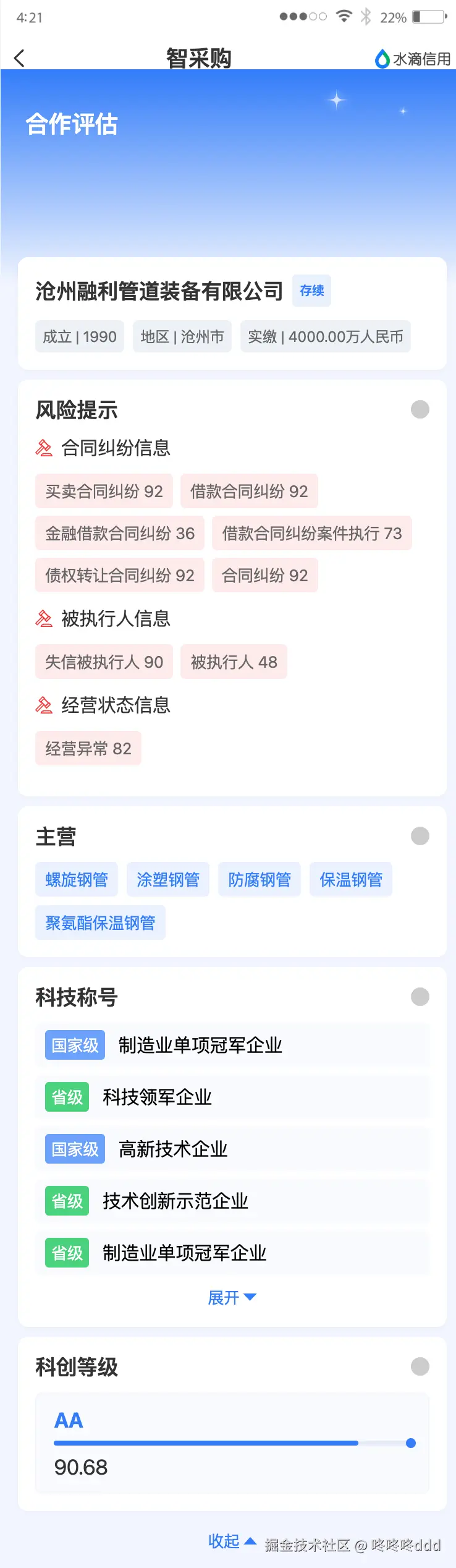Tap the grey dot beside 风险提示
The height and width of the screenshot is (1568, 456).
420,409
